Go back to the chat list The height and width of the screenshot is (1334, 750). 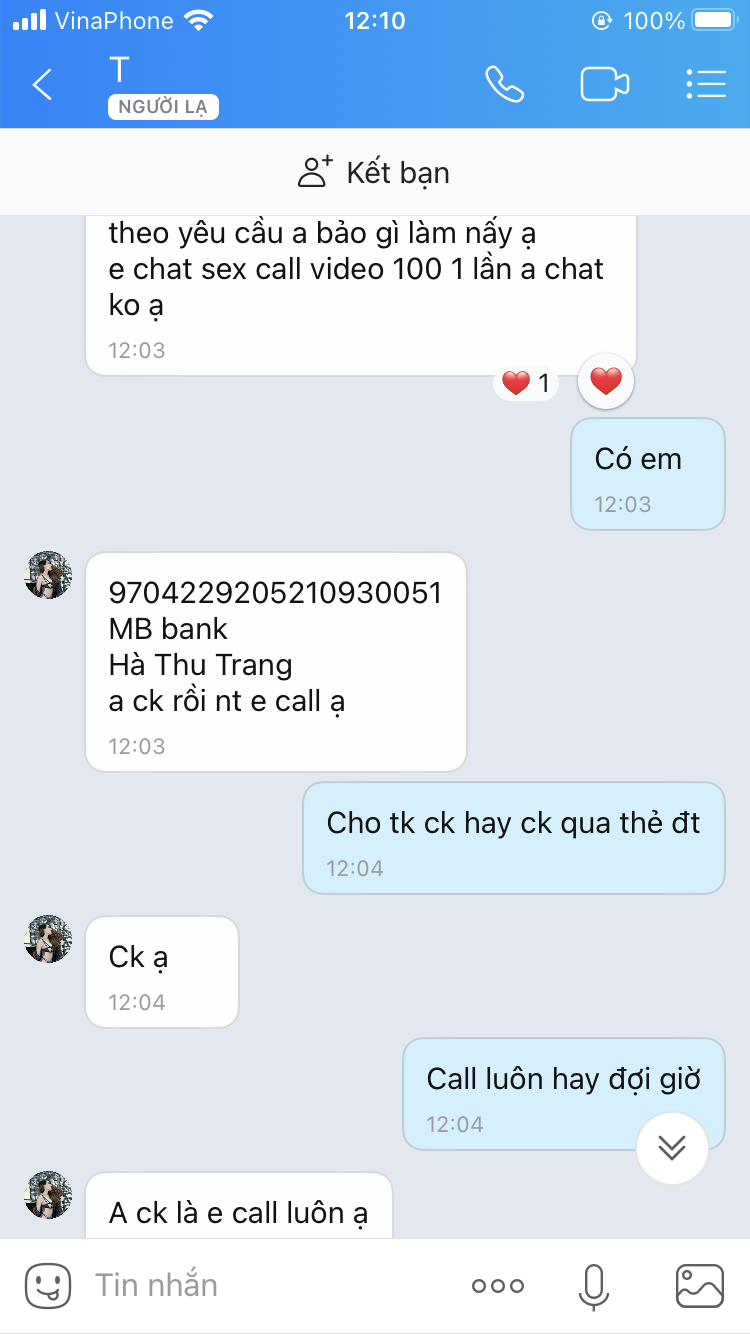[x=42, y=85]
